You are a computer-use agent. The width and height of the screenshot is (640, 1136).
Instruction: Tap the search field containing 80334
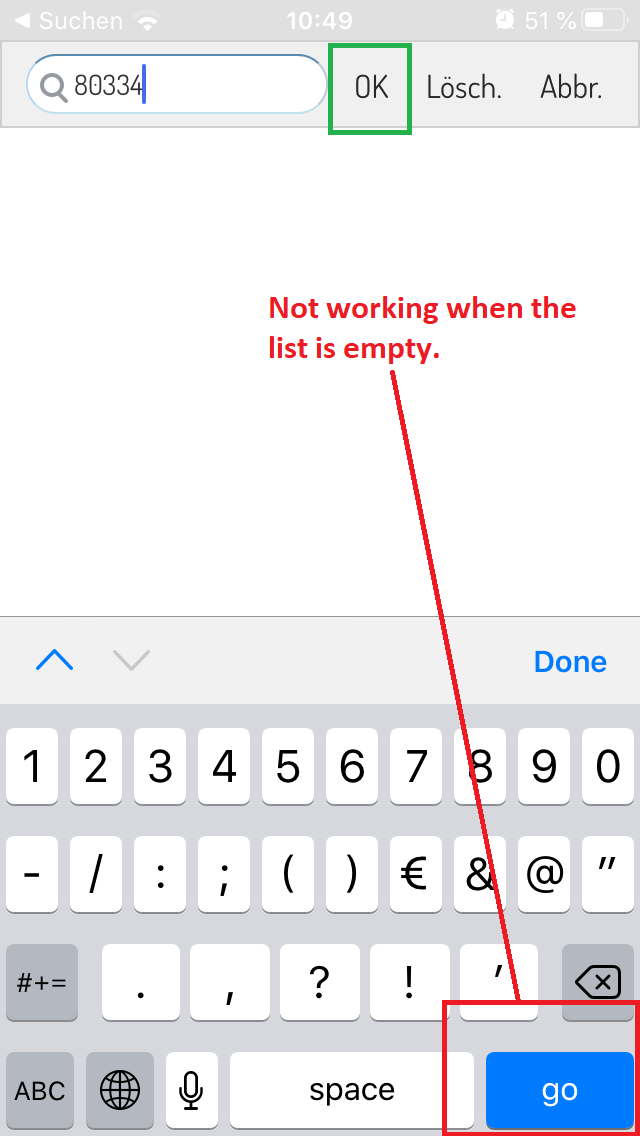pos(190,87)
